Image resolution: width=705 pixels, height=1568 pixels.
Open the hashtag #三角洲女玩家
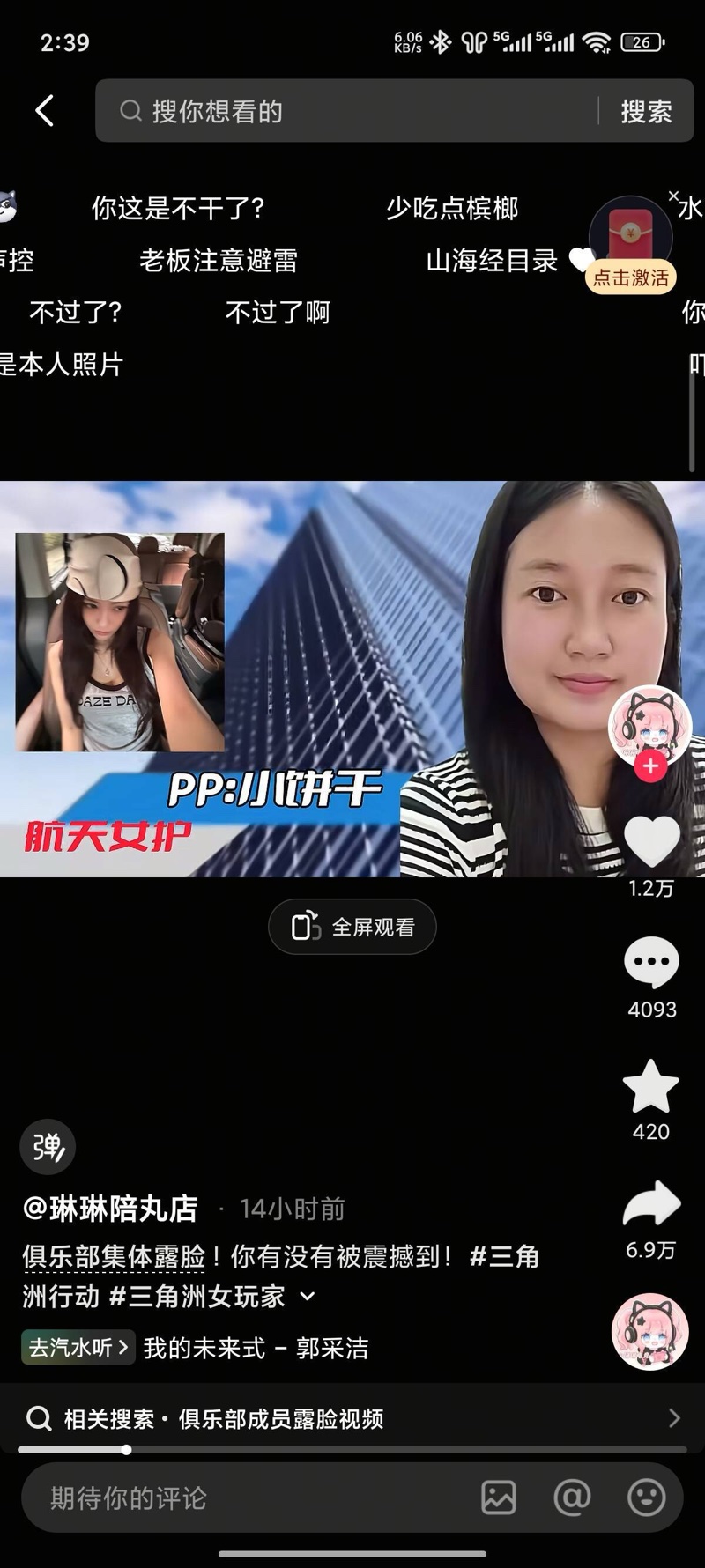197,1297
